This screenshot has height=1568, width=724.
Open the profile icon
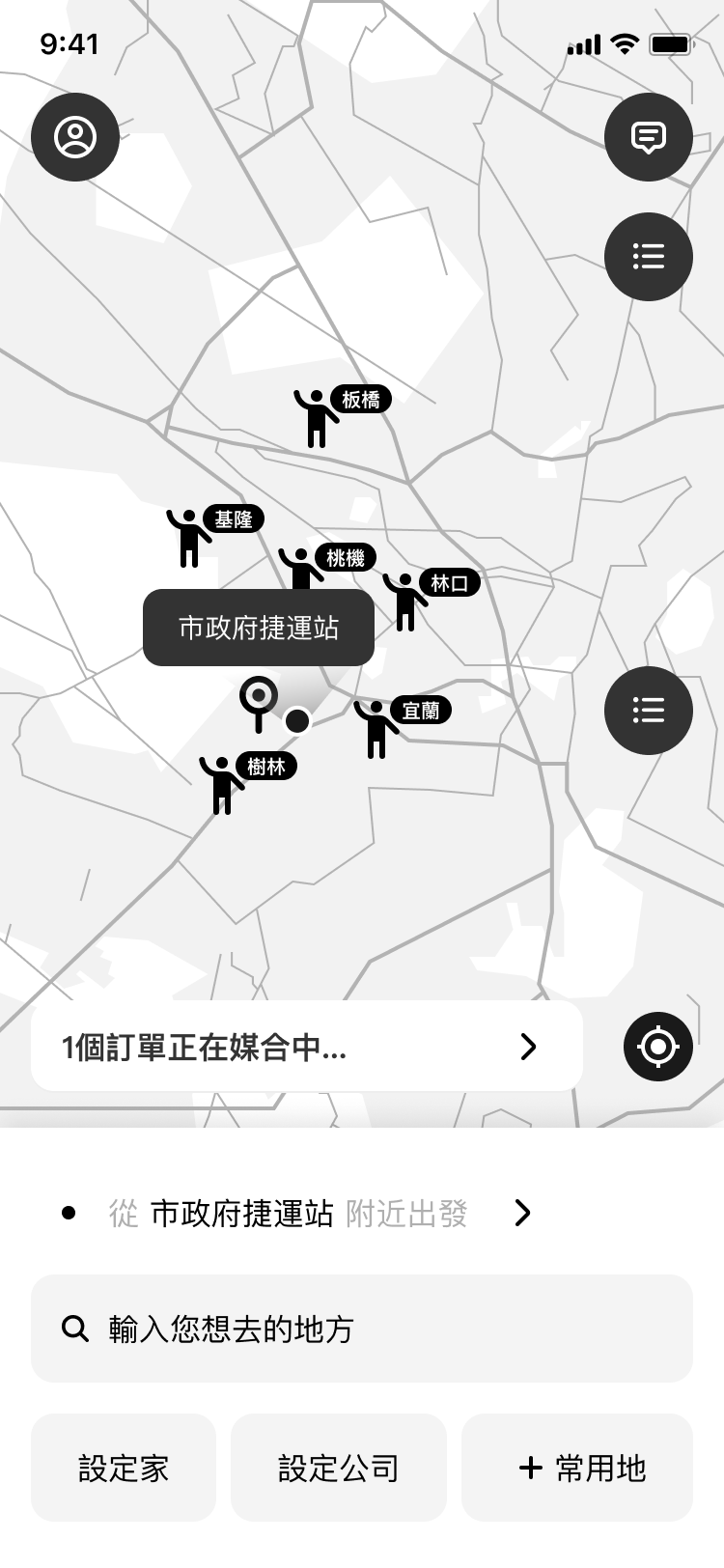(x=75, y=137)
